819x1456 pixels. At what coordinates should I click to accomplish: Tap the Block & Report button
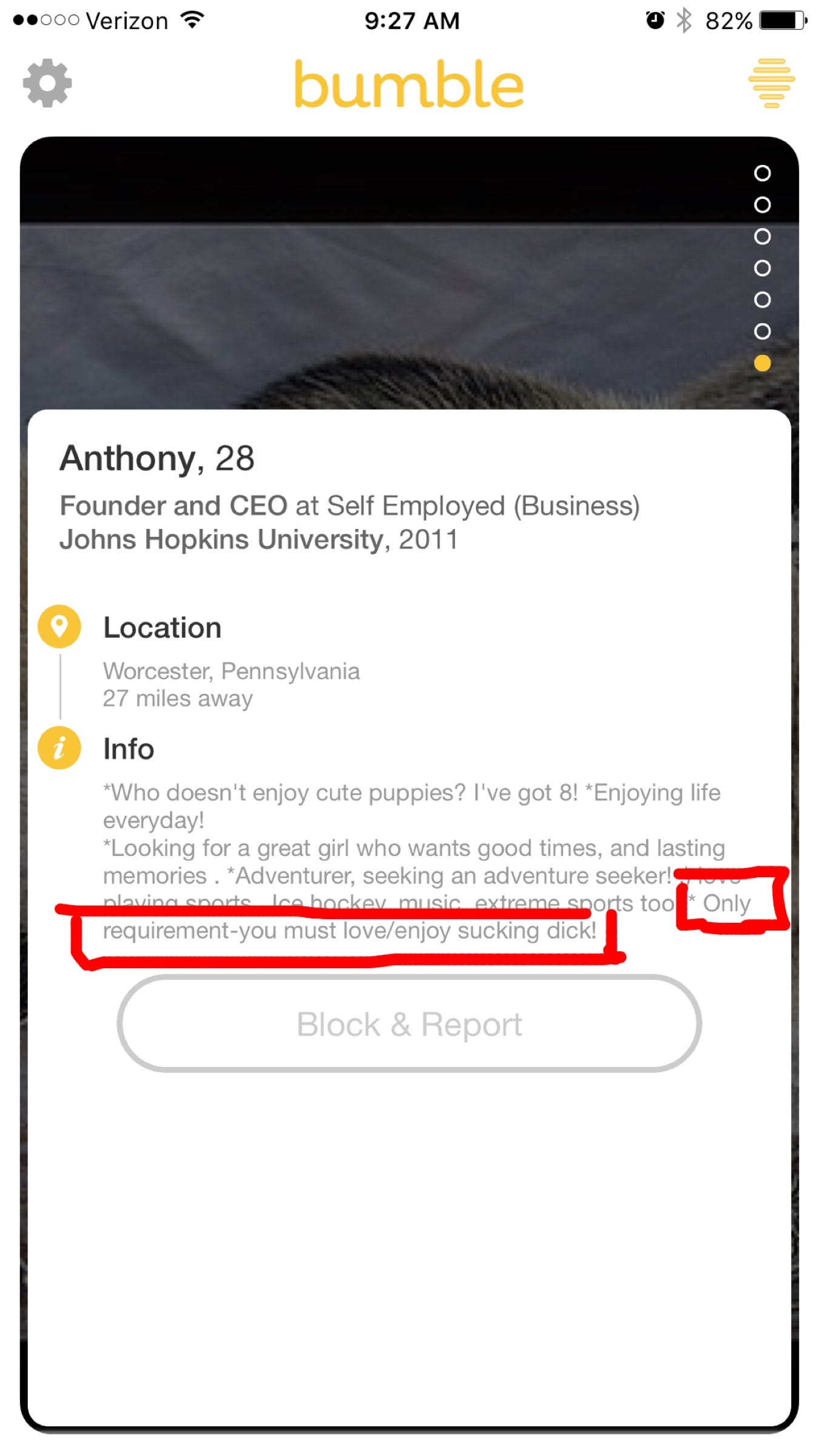click(x=409, y=1024)
